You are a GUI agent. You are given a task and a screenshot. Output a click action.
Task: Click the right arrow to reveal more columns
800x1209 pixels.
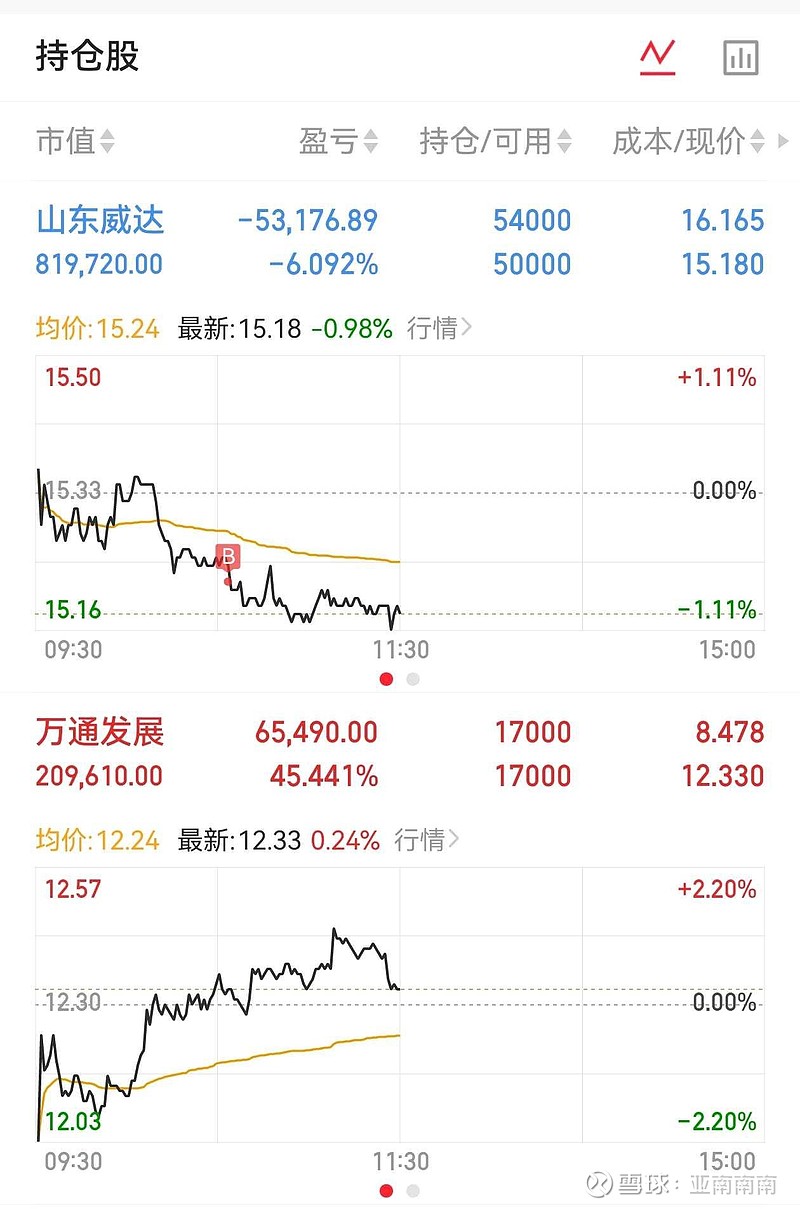coord(784,141)
